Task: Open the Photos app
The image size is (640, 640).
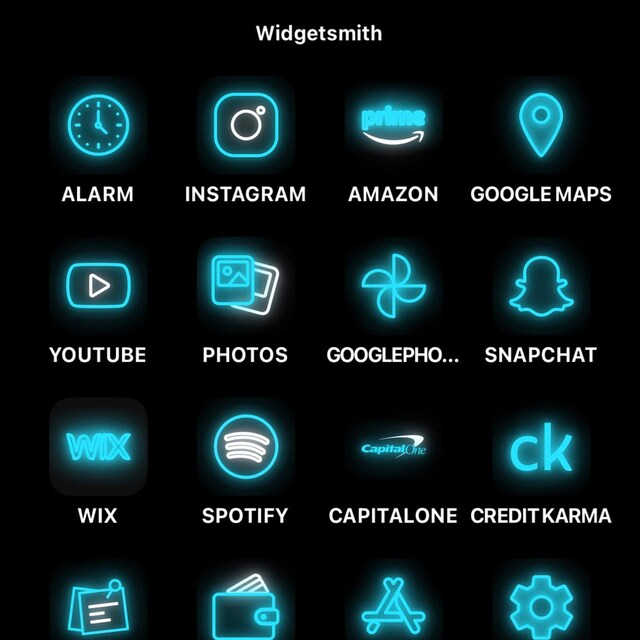Action: [x=246, y=286]
